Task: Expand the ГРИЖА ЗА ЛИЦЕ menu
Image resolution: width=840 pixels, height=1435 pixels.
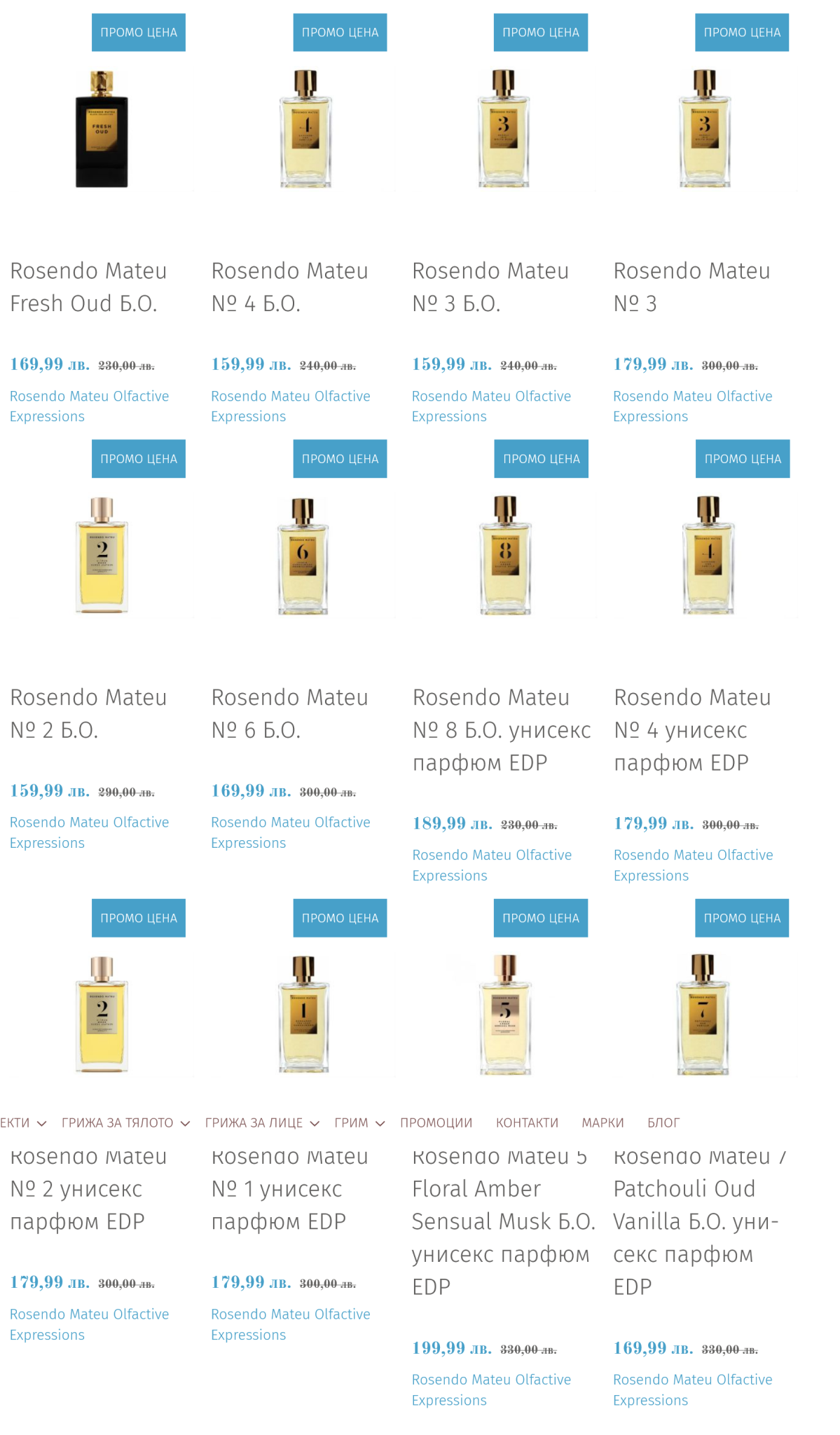Action: tap(261, 1123)
